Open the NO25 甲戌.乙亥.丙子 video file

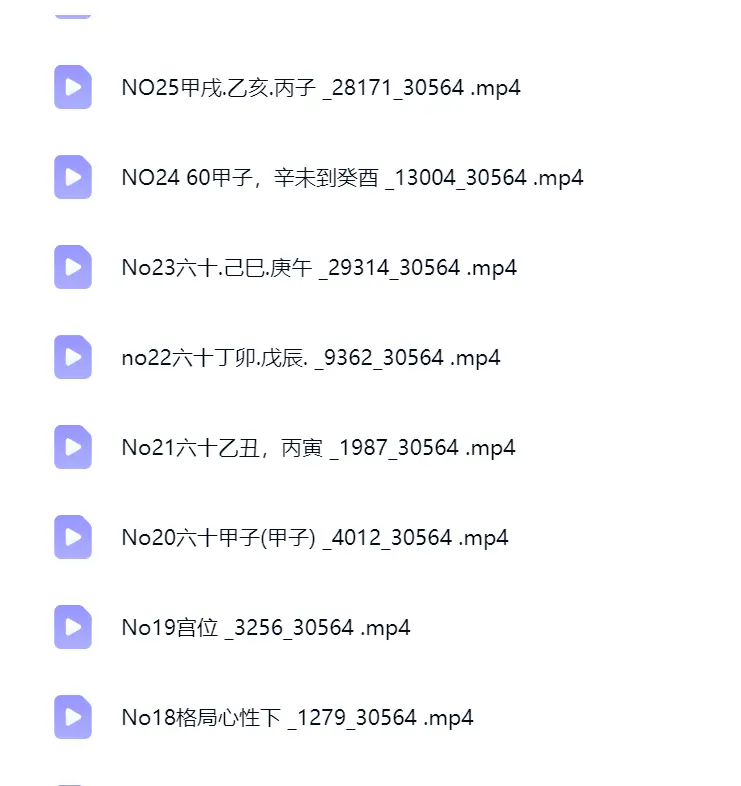click(x=321, y=88)
